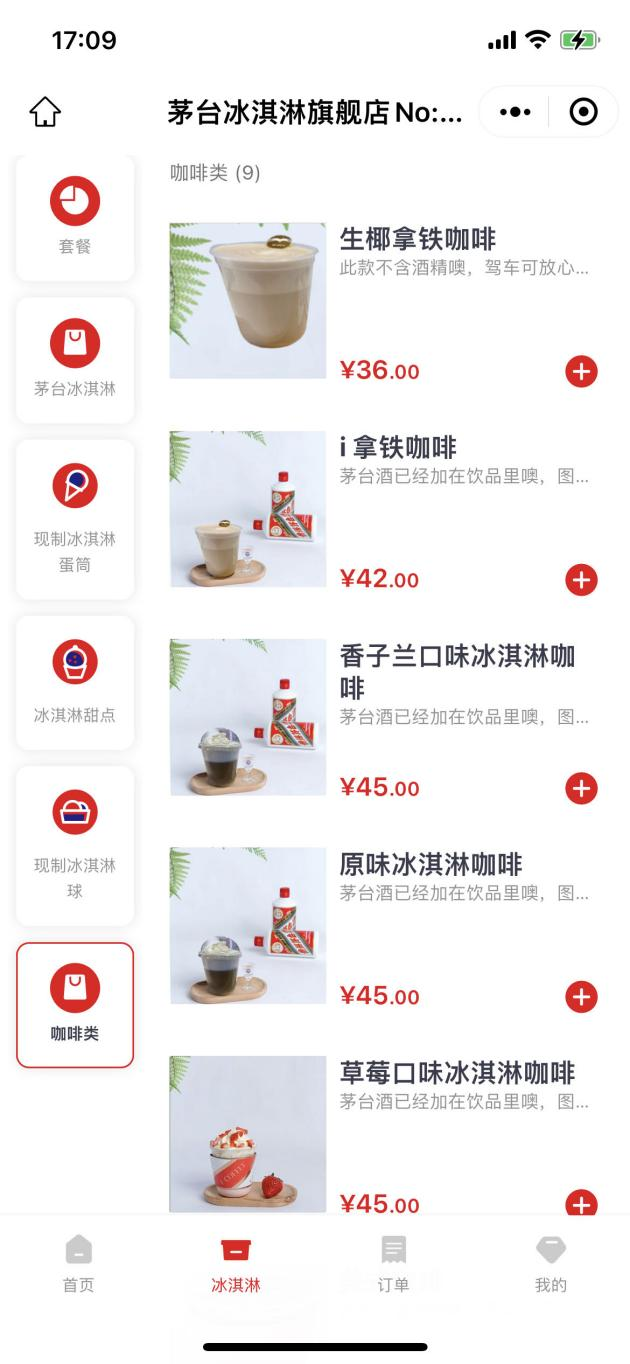The width and height of the screenshot is (630, 1364).
Task: Add i 拿铁咖啡 to cart
Action: click(581, 580)
